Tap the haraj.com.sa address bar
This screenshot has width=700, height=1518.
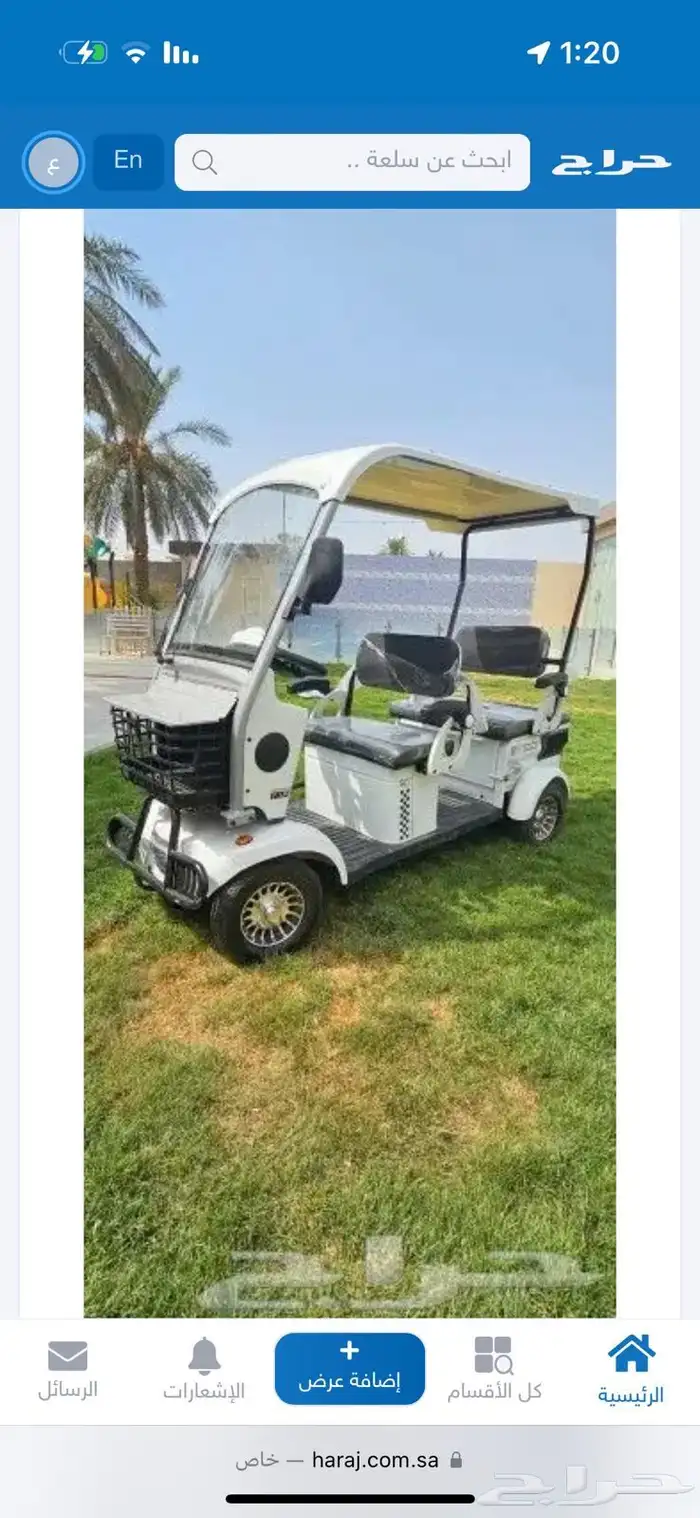pos(350,1460)
